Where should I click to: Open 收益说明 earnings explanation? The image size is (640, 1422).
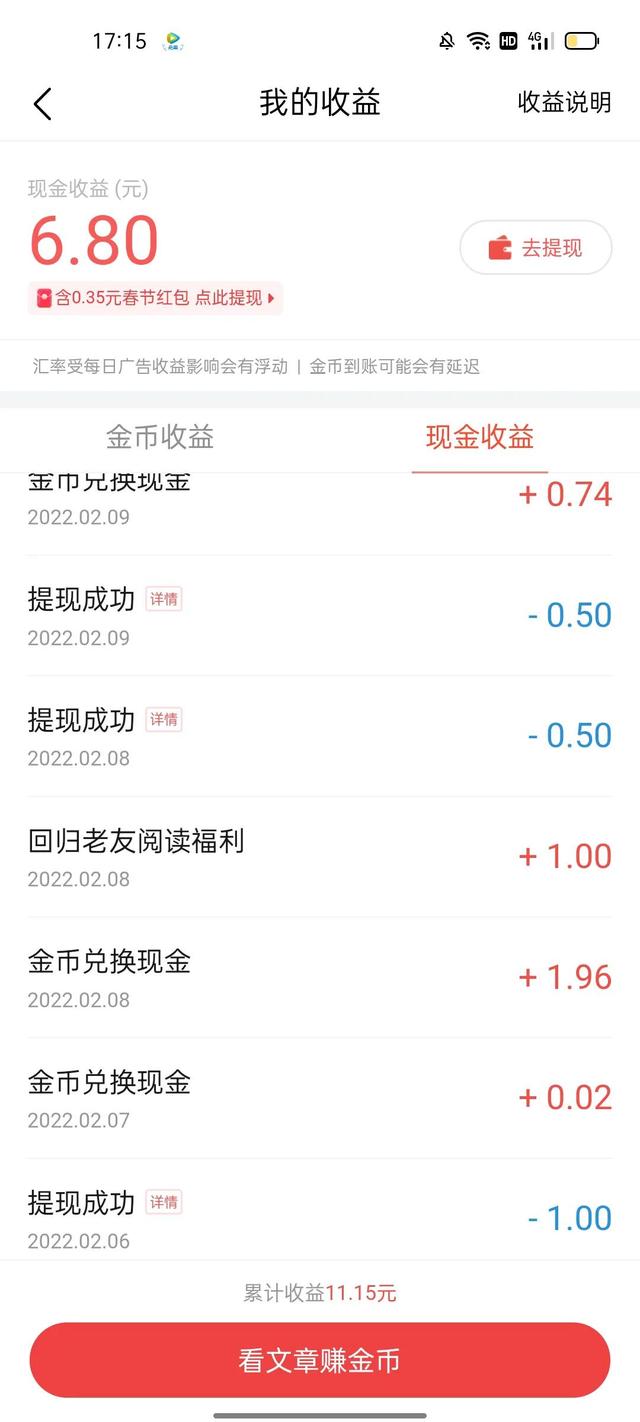[564, 103]
